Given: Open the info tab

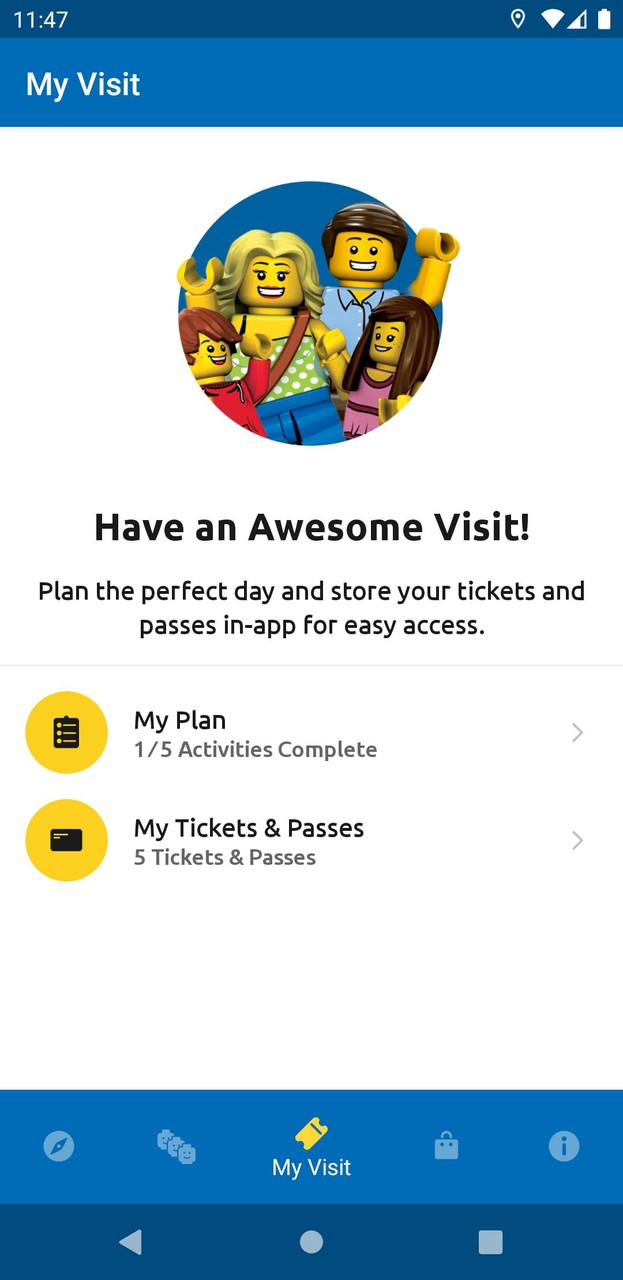Looking at the screenshot, I should click(564, 1146).
